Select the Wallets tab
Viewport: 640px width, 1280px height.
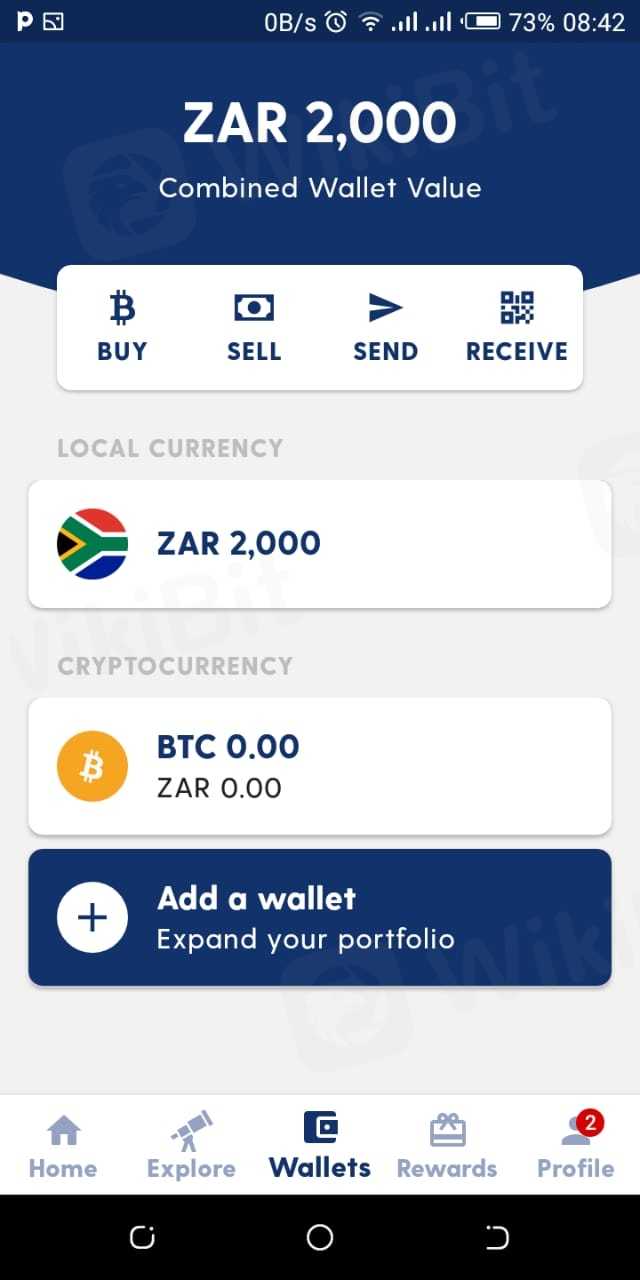(320, 1146)
